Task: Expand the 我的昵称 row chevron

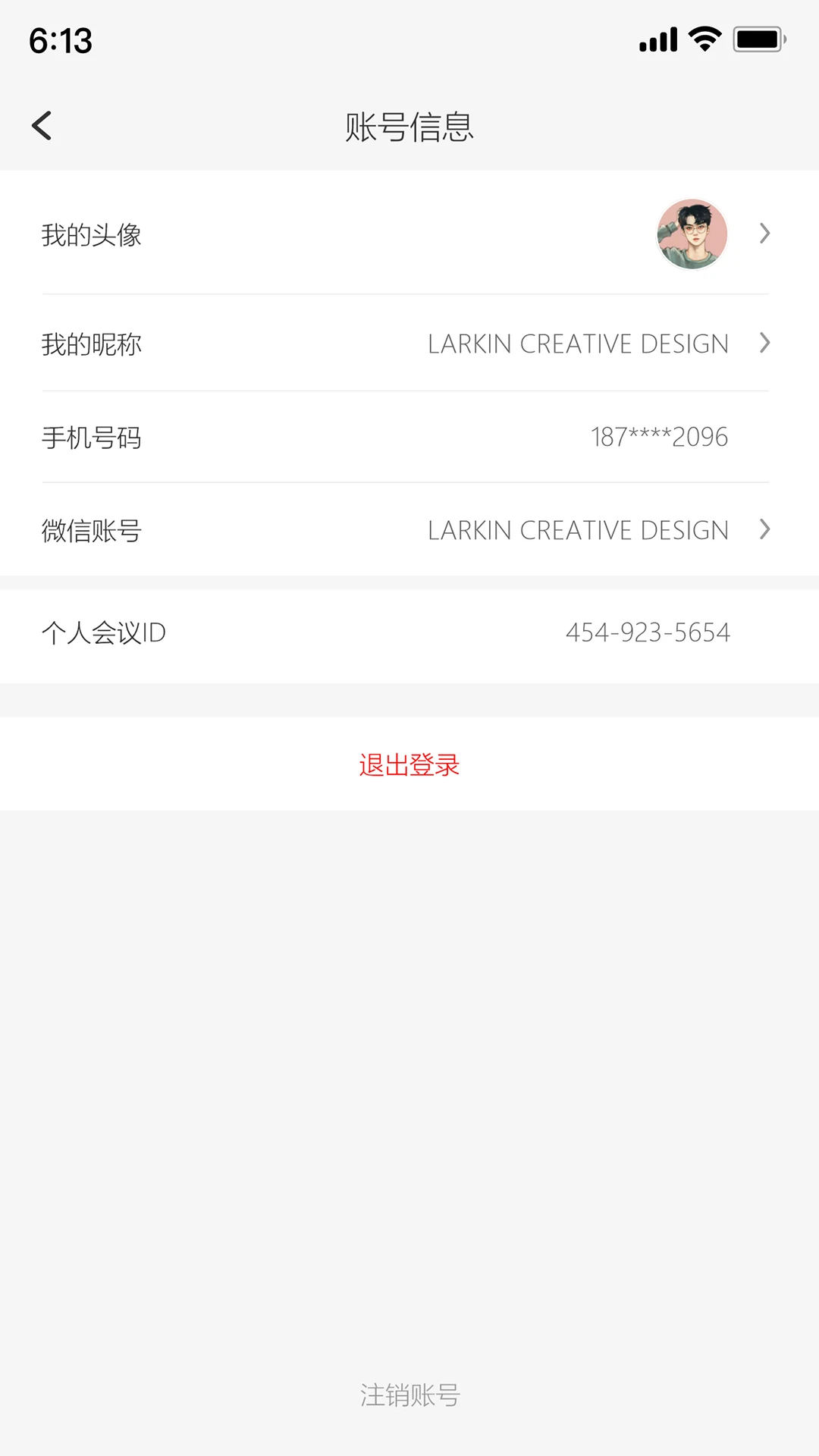Action: 764,344
